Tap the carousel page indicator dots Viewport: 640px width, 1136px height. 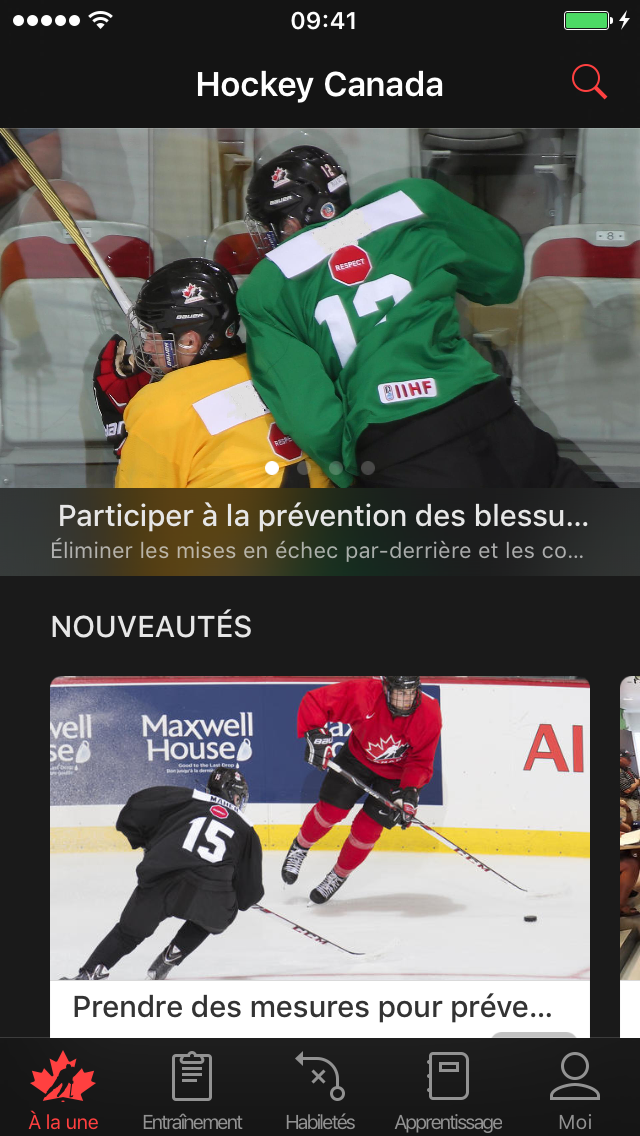[x=320, y=467]
